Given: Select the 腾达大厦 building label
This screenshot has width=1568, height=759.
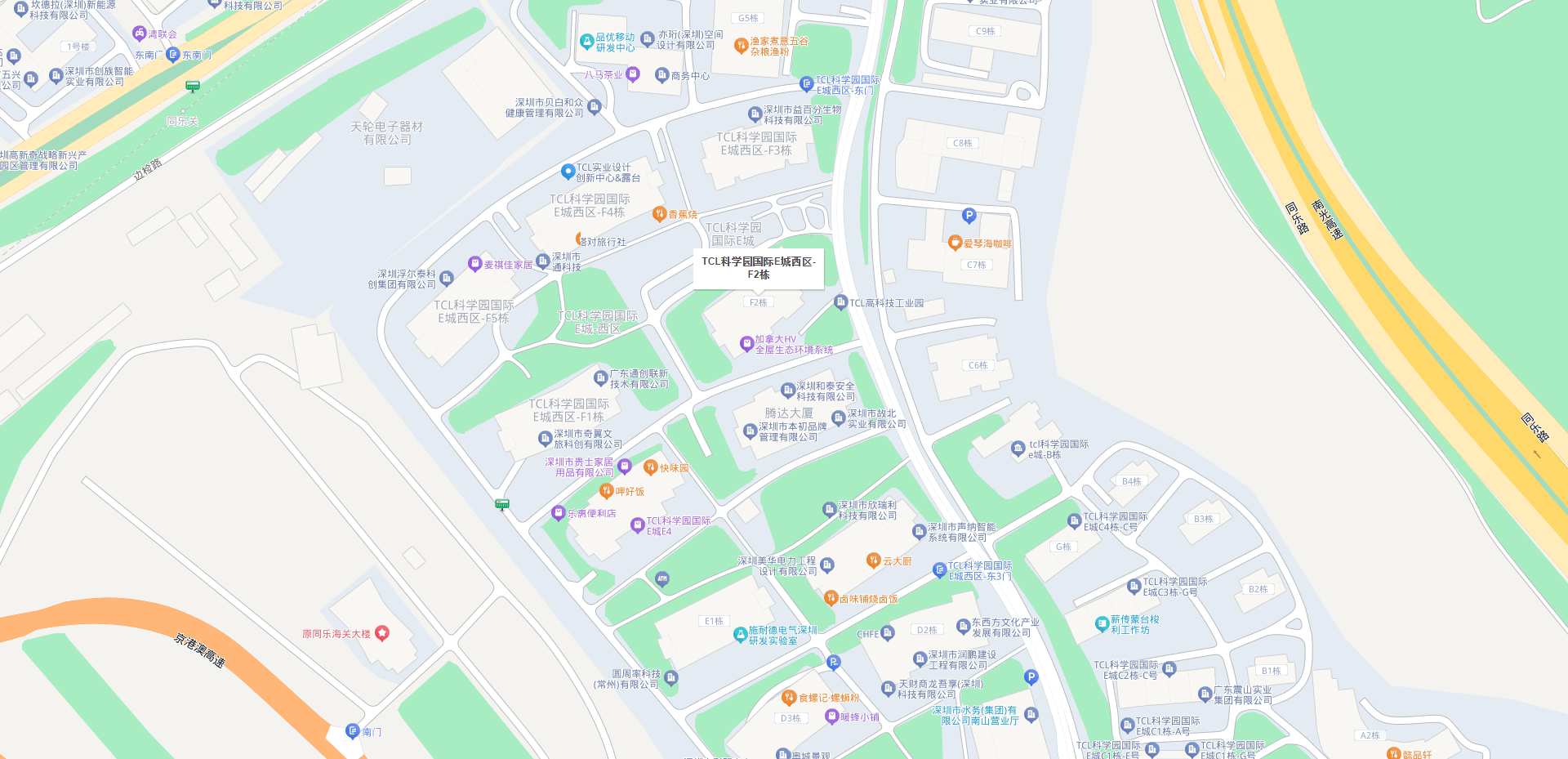Looking at the screenshot, I should point(788,413).
